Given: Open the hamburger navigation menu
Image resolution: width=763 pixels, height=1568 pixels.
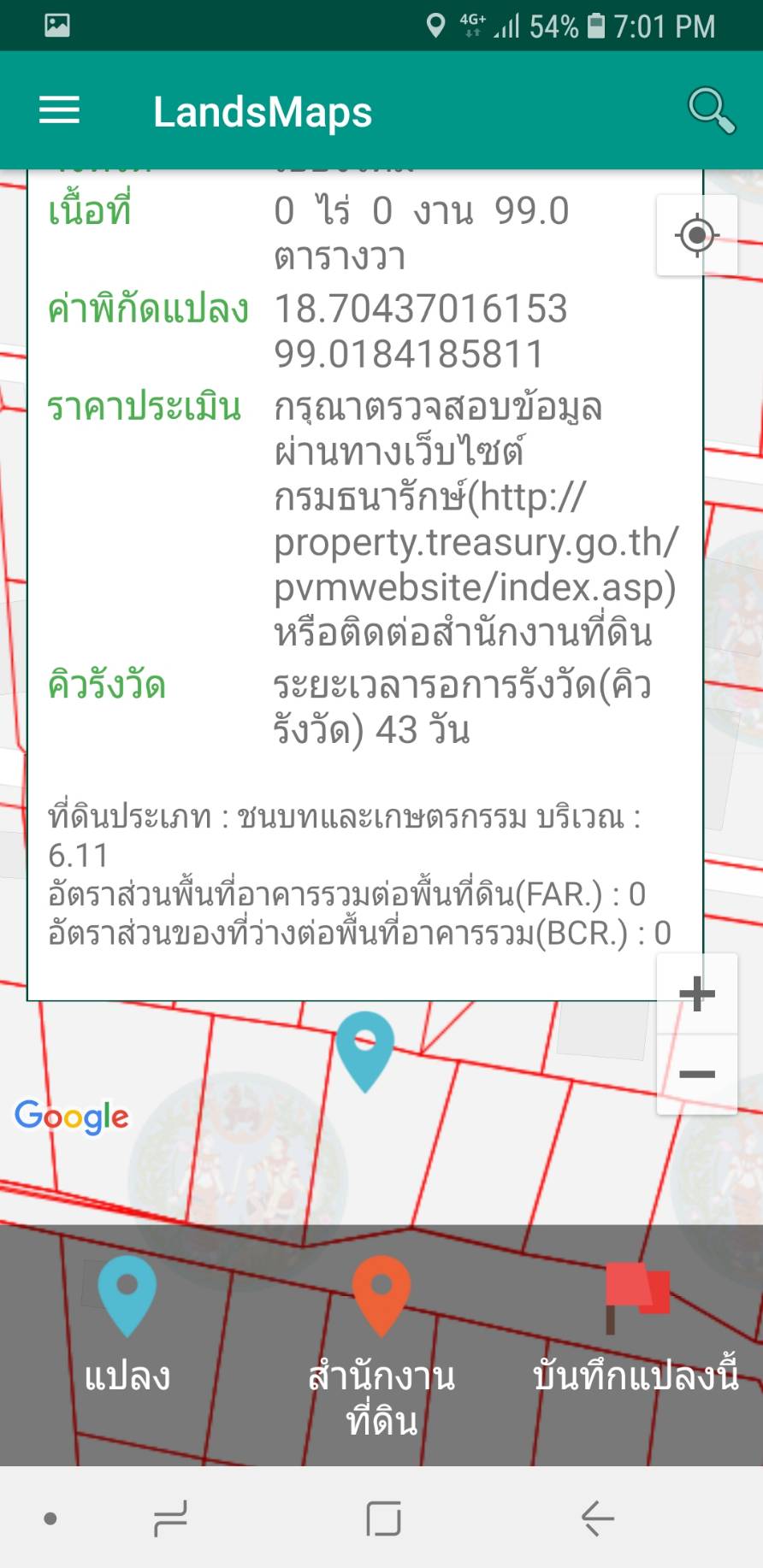Looking at the screenshot, I should click(59, 110).
